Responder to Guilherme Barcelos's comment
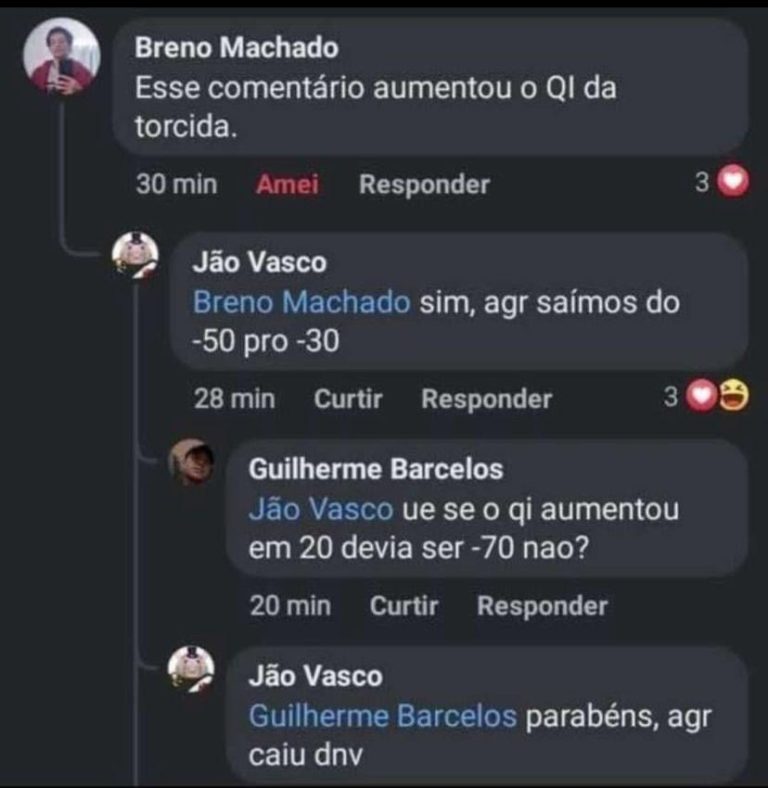Screen dimensions: 768x788 [542, 605]
